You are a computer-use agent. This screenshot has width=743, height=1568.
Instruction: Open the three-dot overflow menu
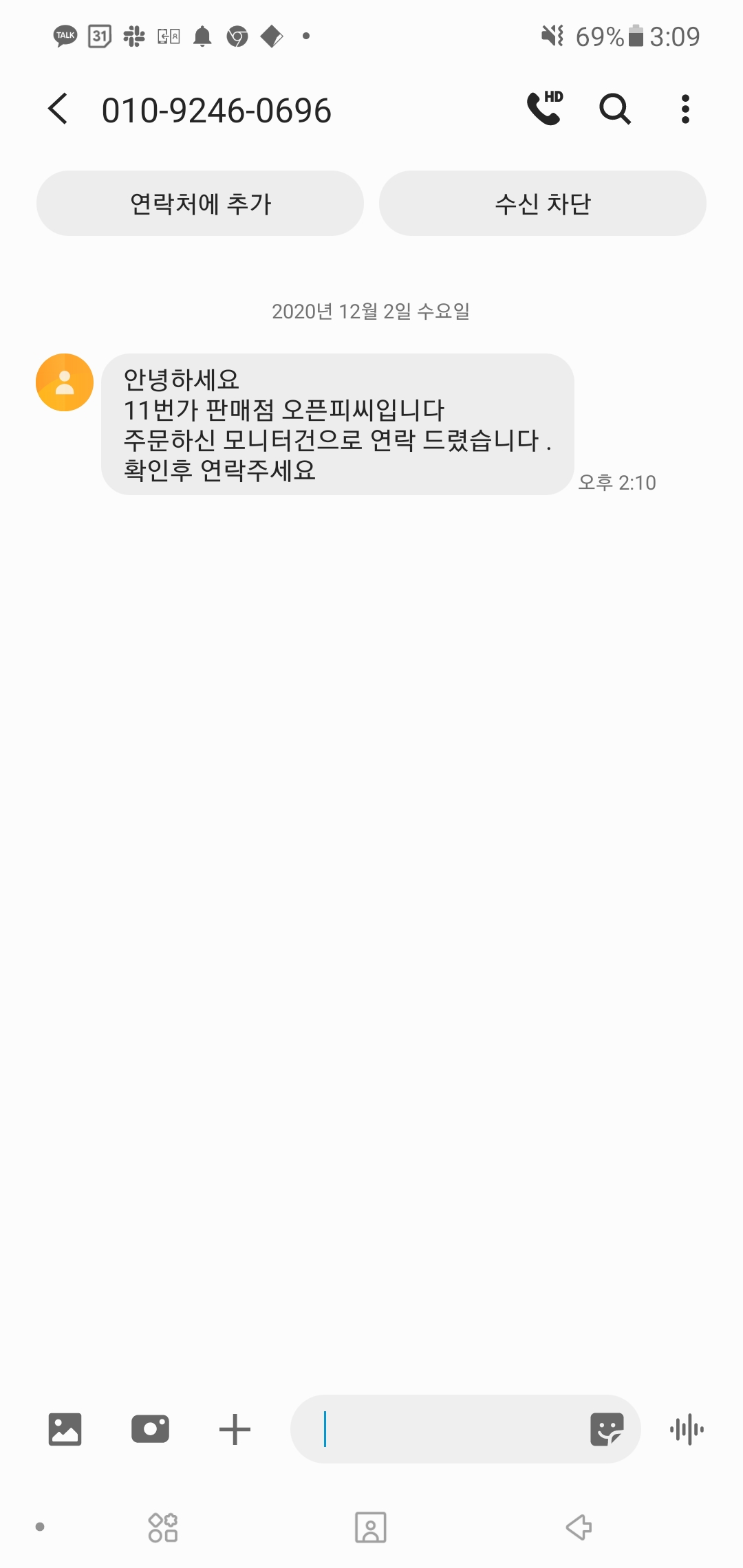point(685,109)
